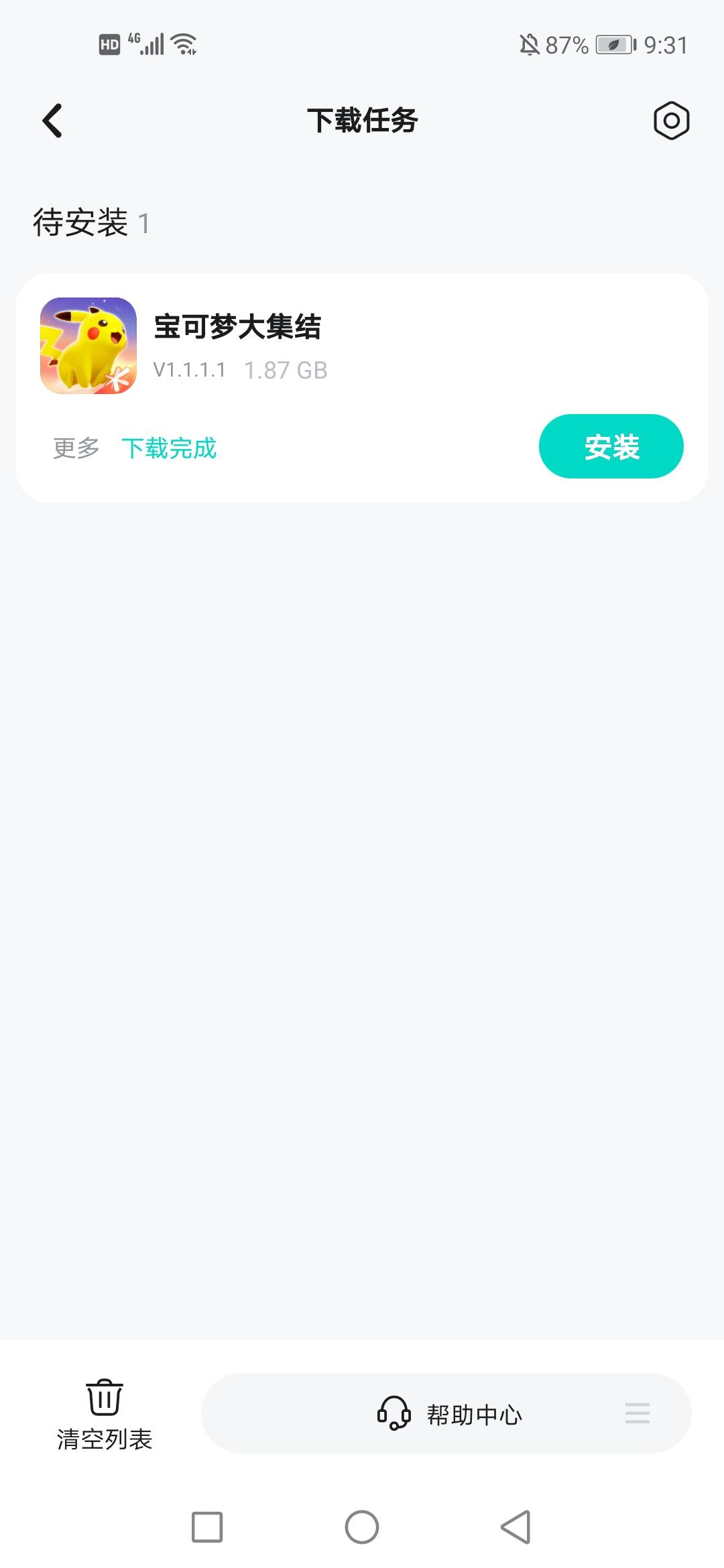Open the 宝可梦大集结 app icon

[x=88, y=346]
